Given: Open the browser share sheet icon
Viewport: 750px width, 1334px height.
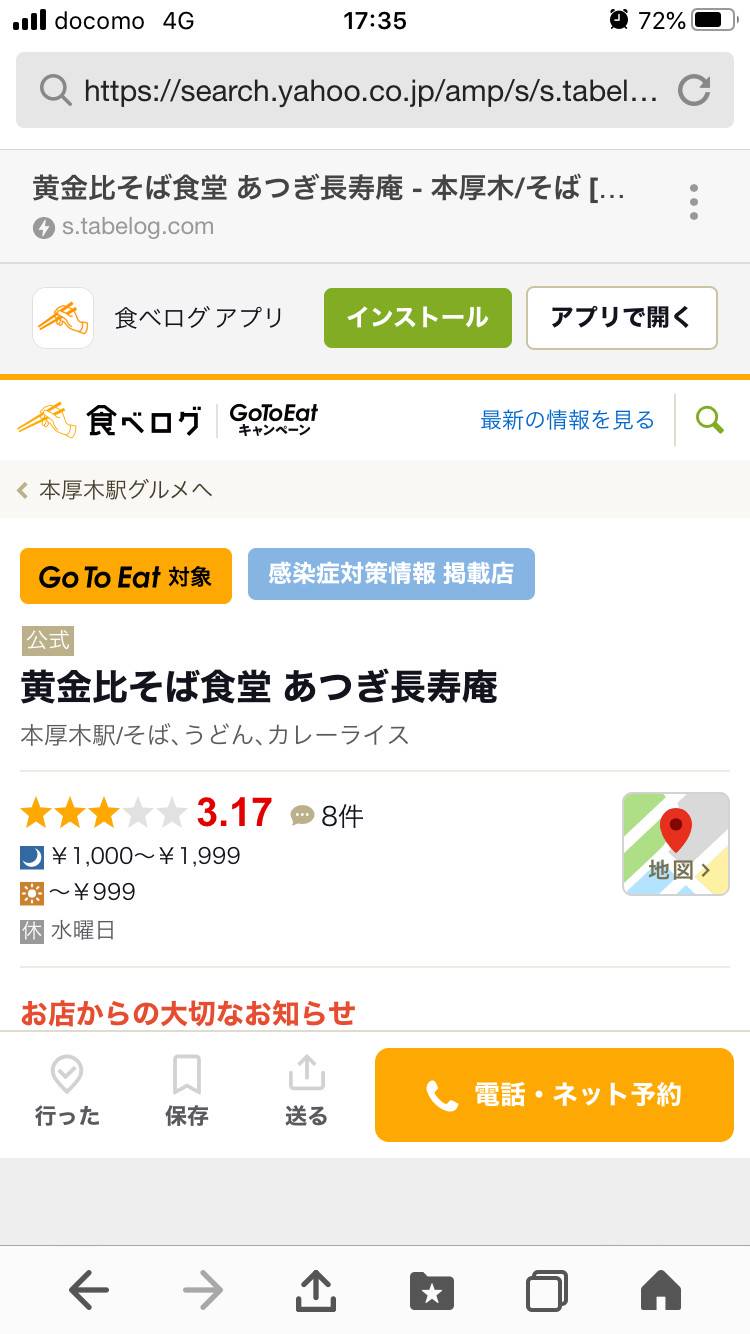Looking at the screenshot, I should 316,1290.
